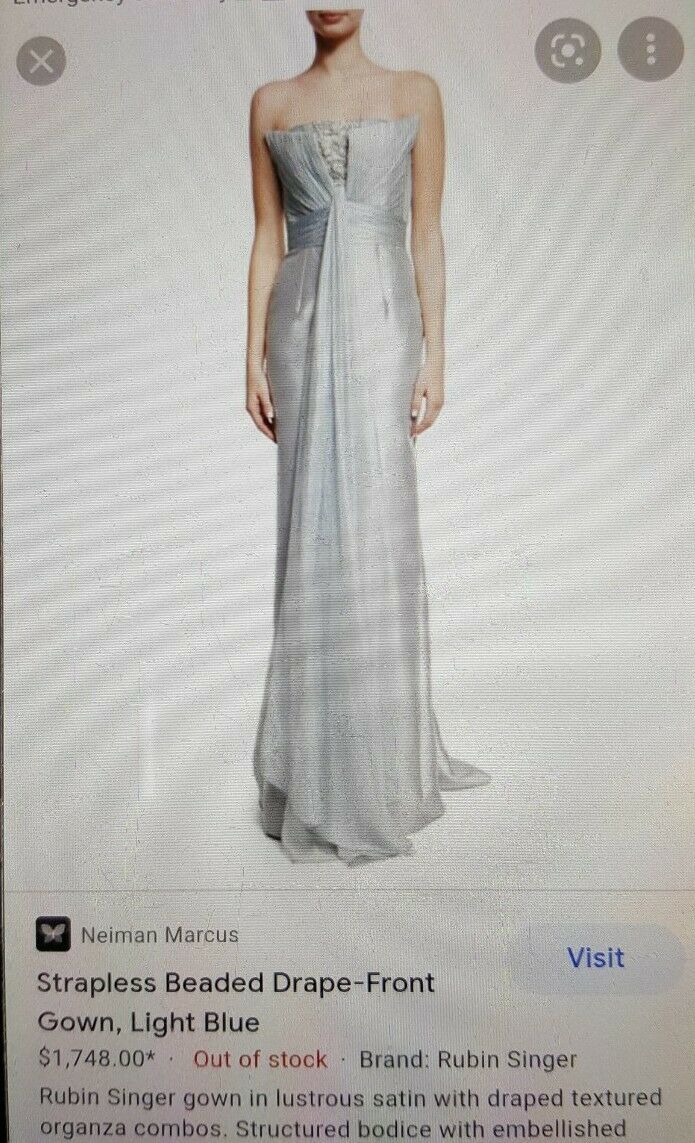Tap Visit to open Neiman Marcus page
The height and width of the screenshot is (1143, 695).
pos(596,958)
